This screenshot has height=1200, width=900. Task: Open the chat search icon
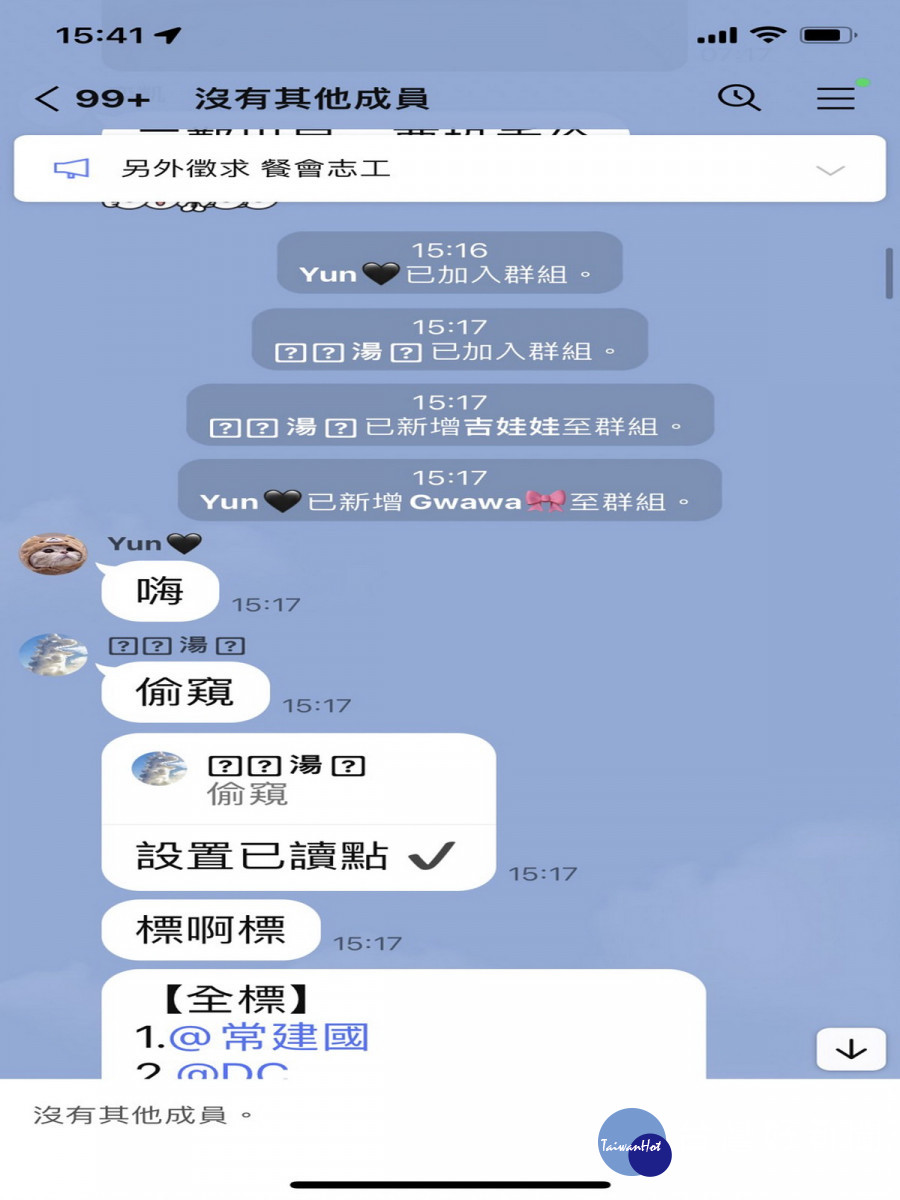click(740, 98)
